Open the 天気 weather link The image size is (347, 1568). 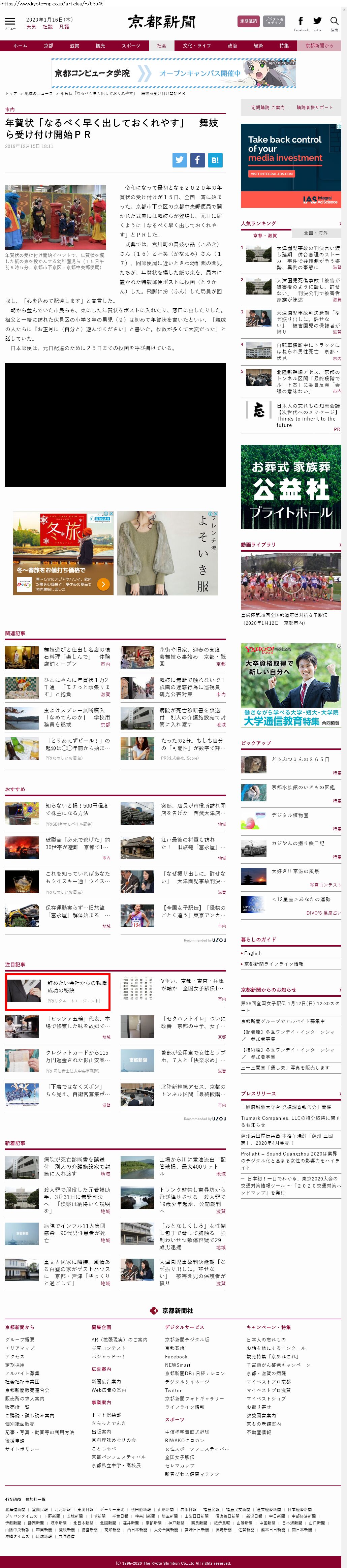pyautogui.click(x=31, y=27)
